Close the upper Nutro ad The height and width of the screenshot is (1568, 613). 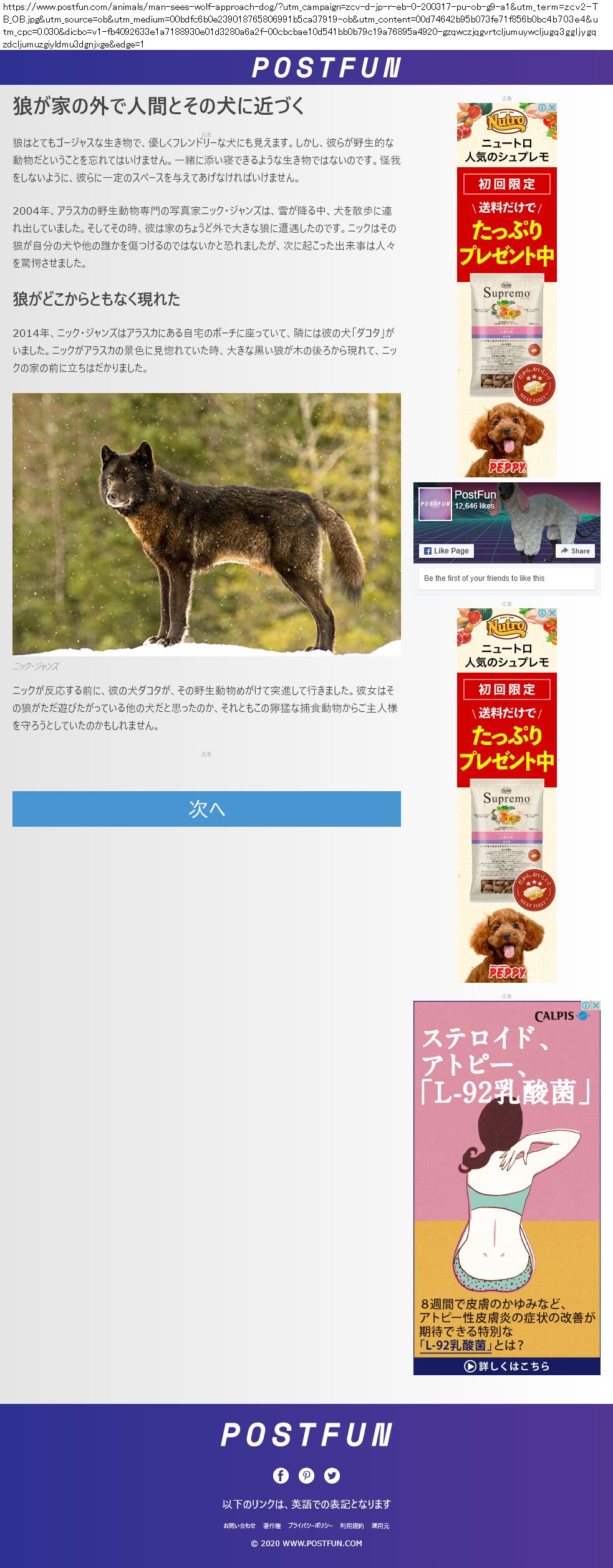click(x=552, y=107)
